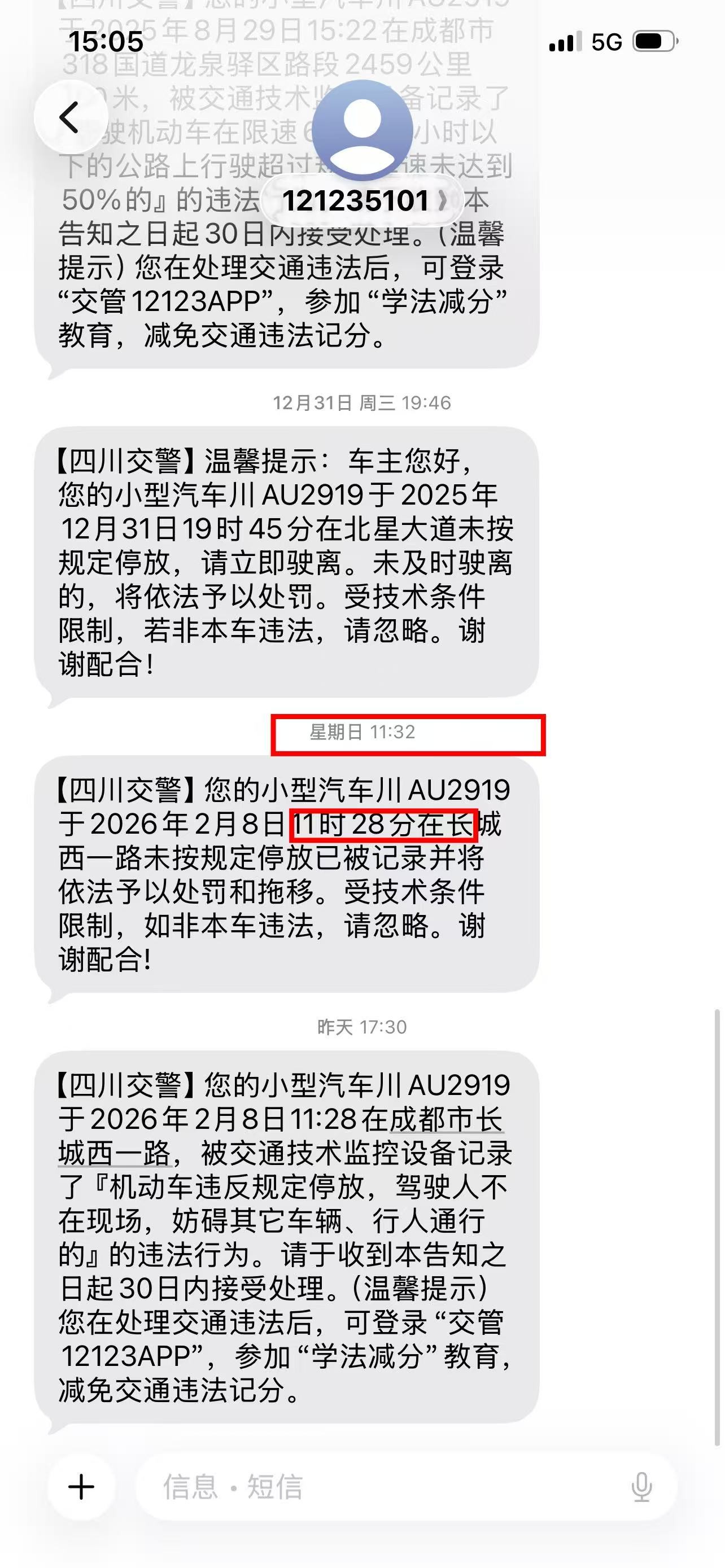Image resolution: width=725 pixels, height=1568 pixels.
Task: Focus the 信息・短信 text field
Action: coord(377,1486)
